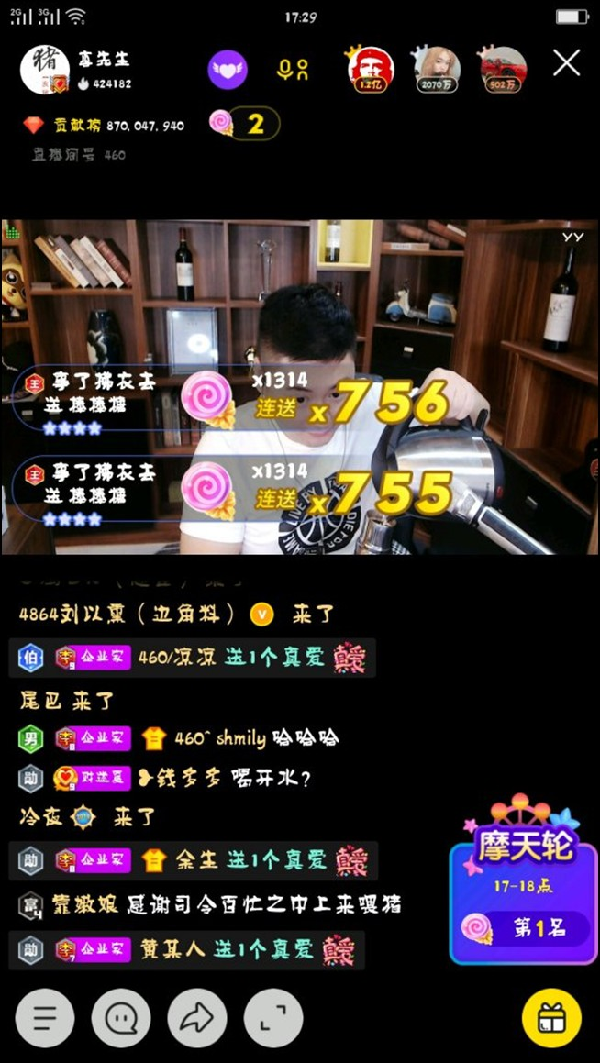Open the second-ranked viewer with 2070万

click(437, 69)
